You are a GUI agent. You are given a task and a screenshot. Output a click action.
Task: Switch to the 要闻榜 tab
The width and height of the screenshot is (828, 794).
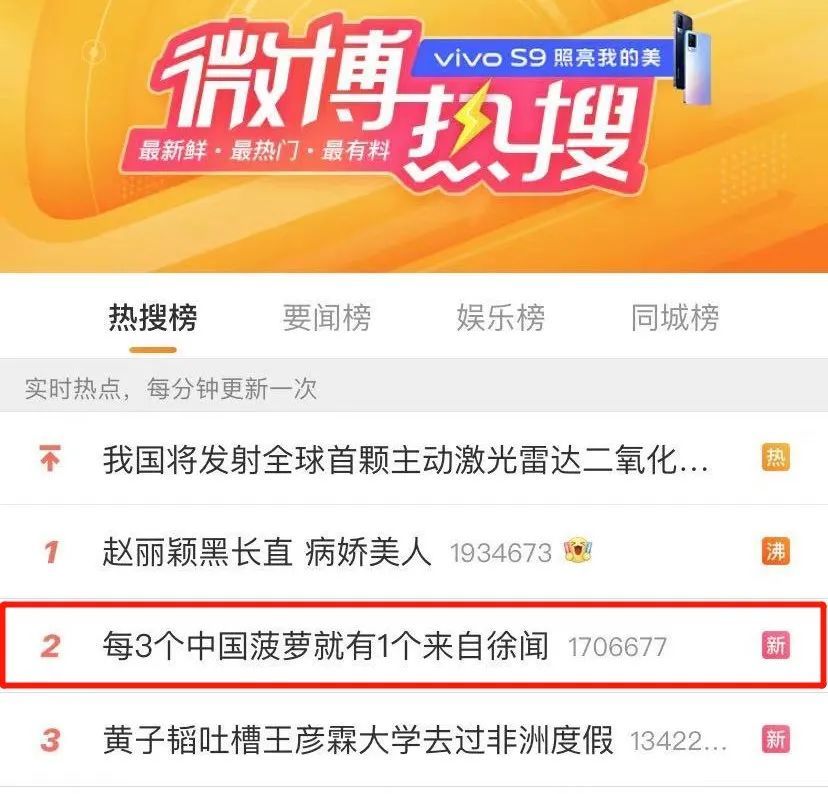[326, 319]
